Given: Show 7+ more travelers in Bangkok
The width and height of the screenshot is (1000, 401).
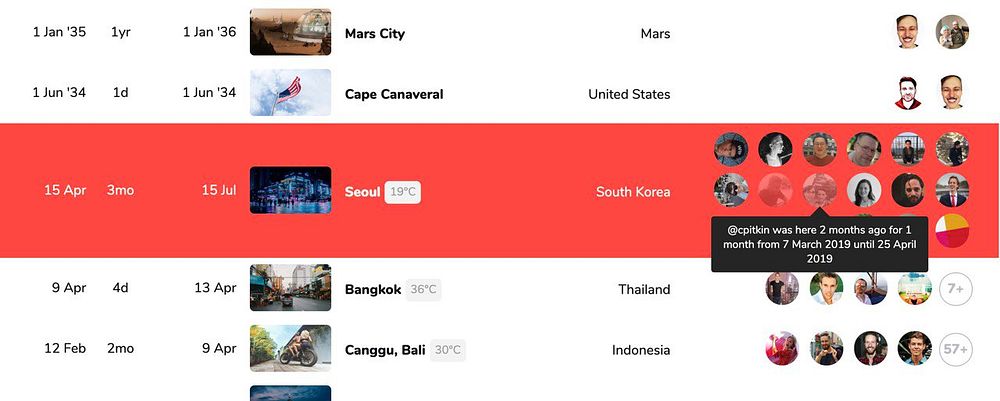Looking at the screenshot, I should click(956, 289).
